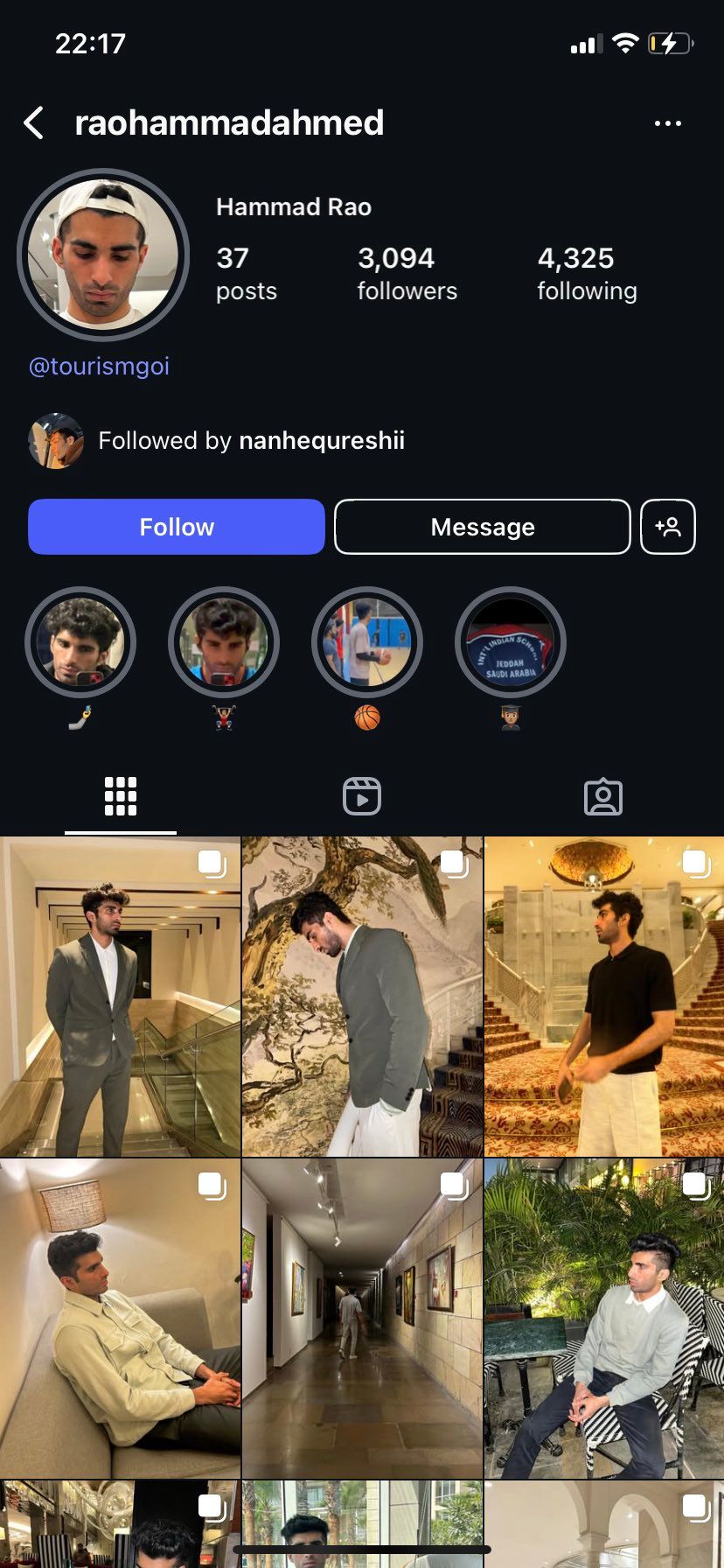Open the art gallery hallway post
724x1568 pixels.
click(x=362, y=1319)
